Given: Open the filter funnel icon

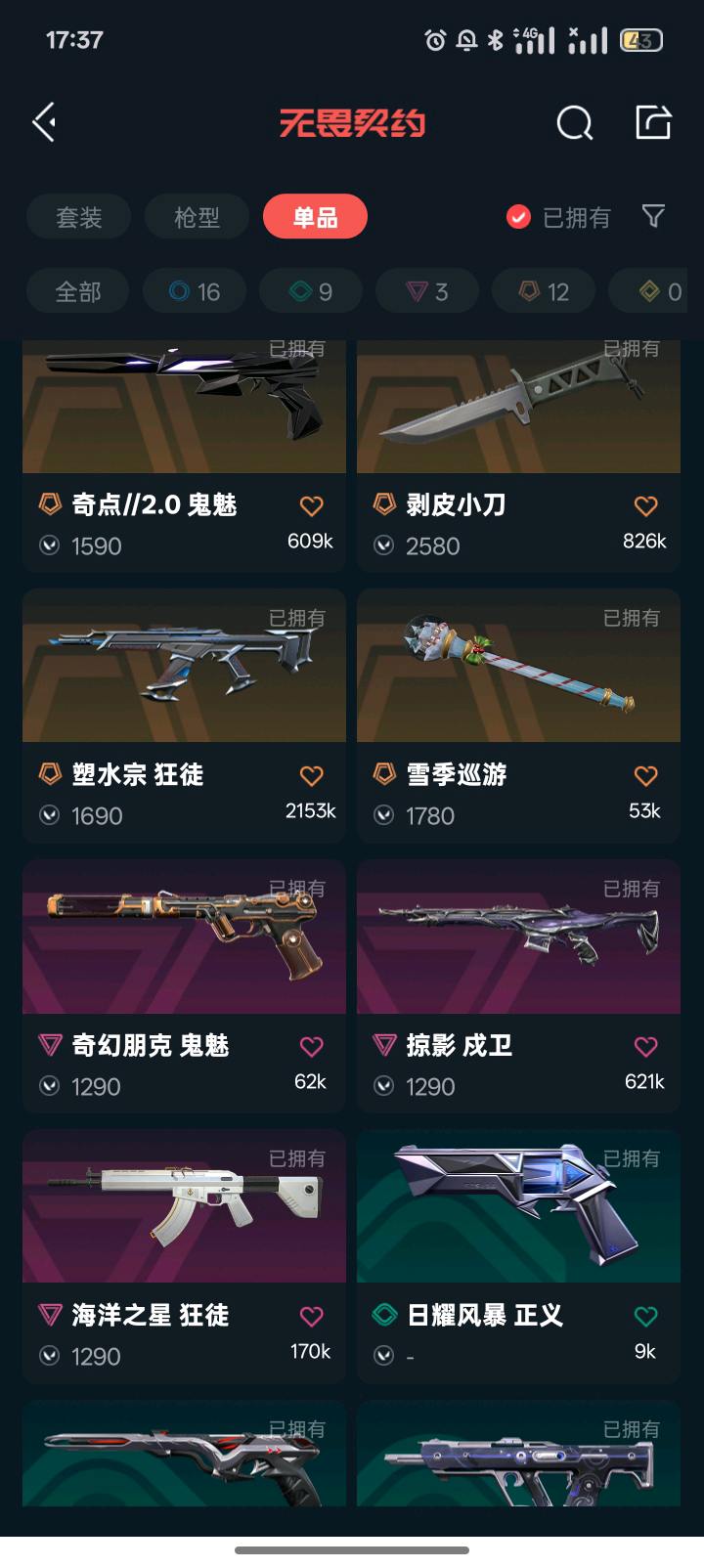Looking at the screenshot, I should coord(653,216).
